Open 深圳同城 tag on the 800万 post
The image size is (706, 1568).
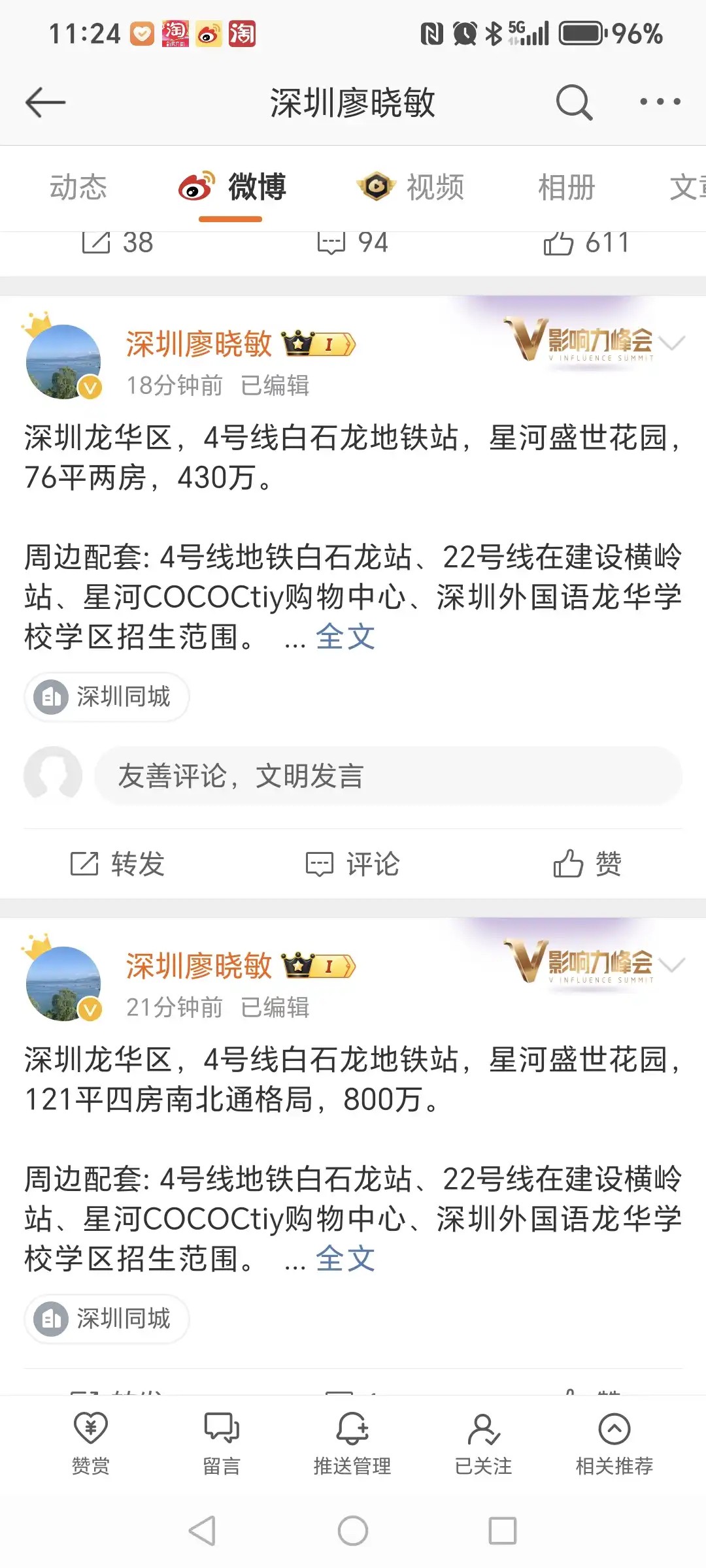107,1319
